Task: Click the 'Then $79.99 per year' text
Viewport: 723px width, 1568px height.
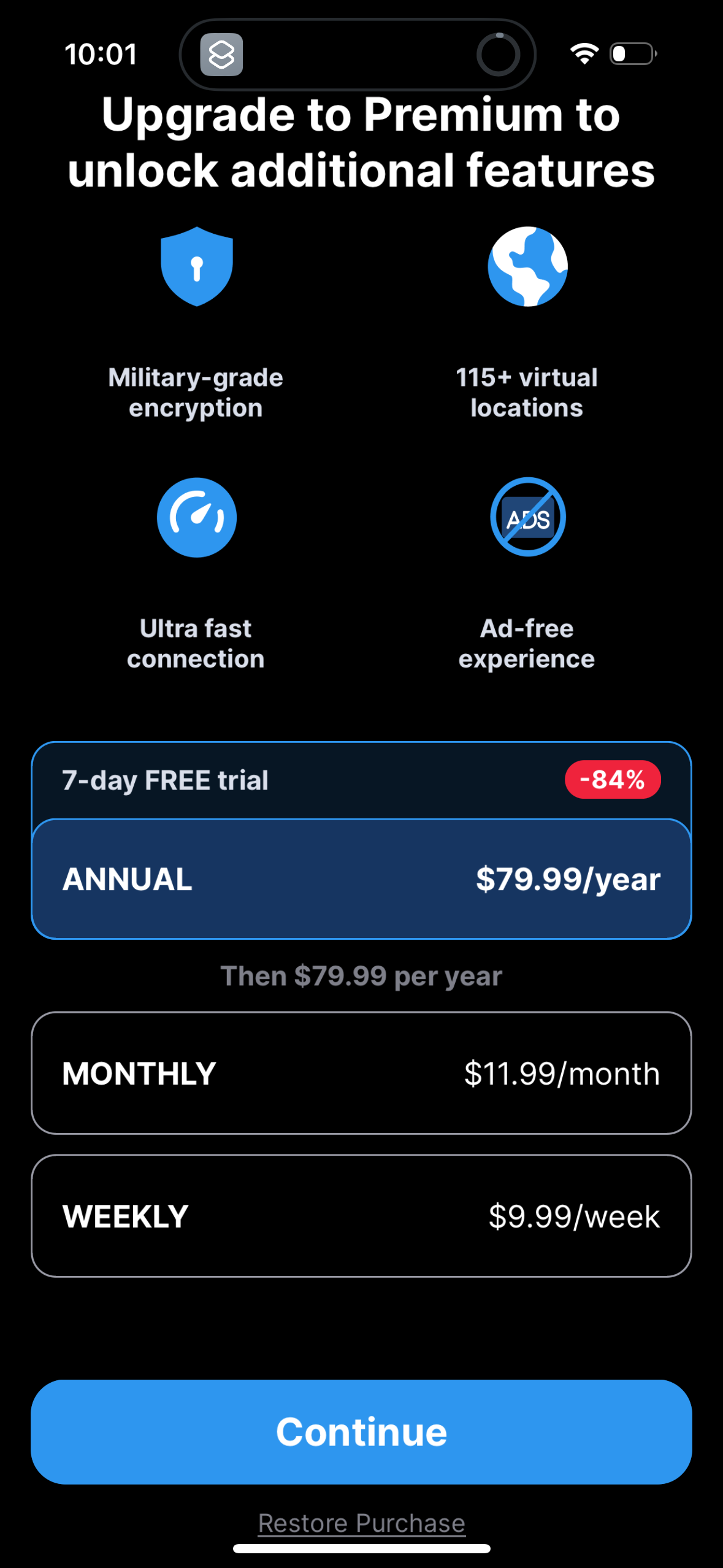Action: [361, 976]
